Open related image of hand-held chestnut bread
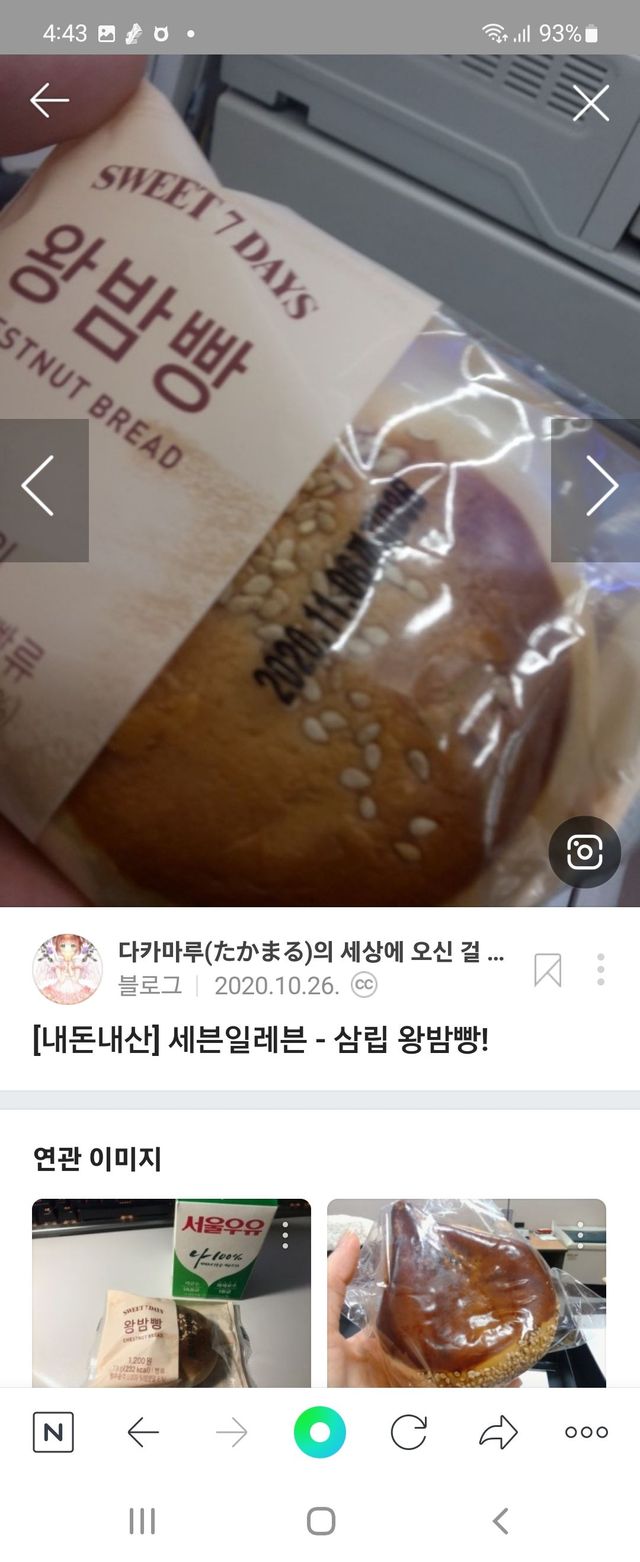640x1562 pixels. 466,1292
